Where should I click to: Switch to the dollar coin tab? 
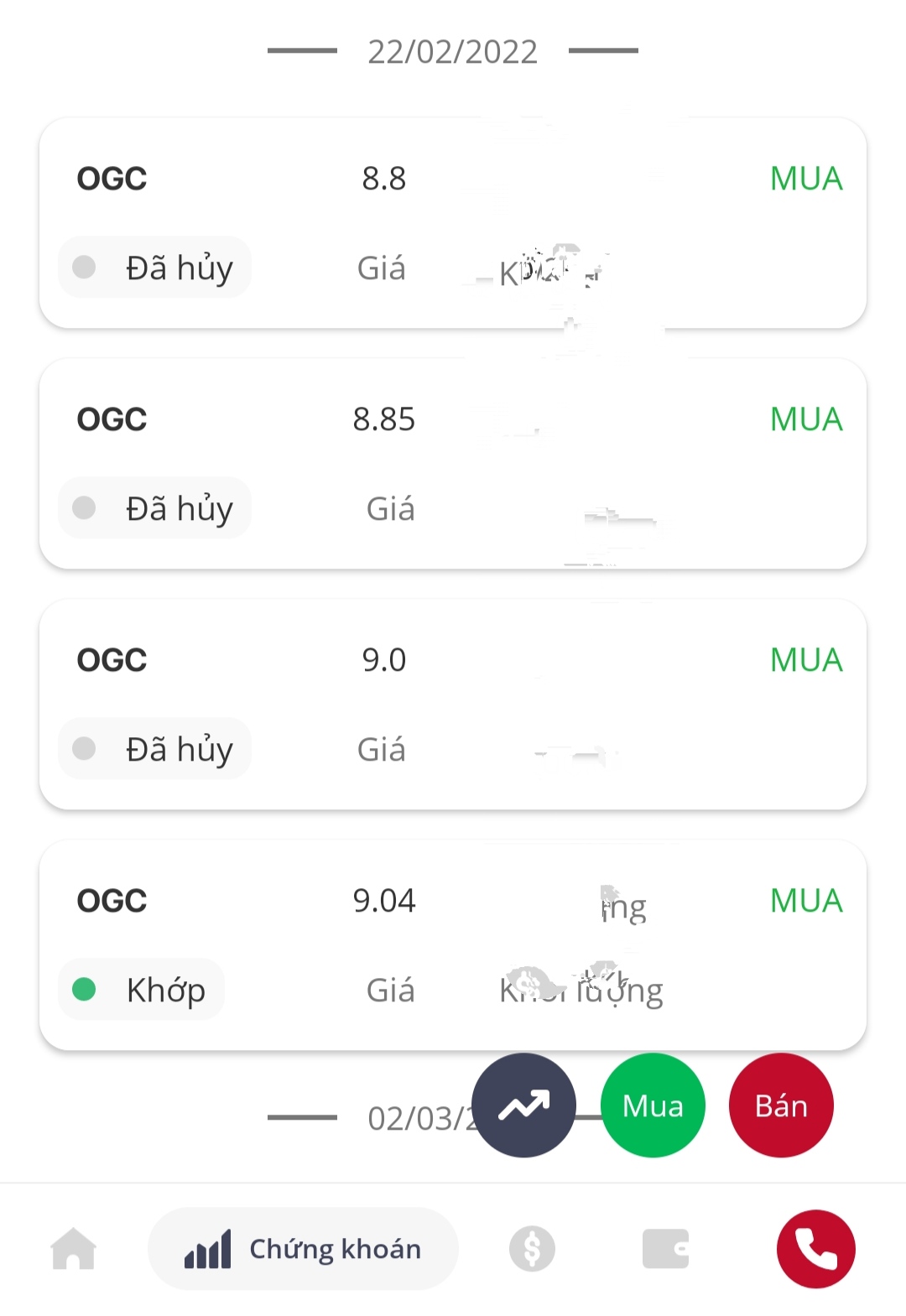pyautogui.click(x=532, y=1249)
